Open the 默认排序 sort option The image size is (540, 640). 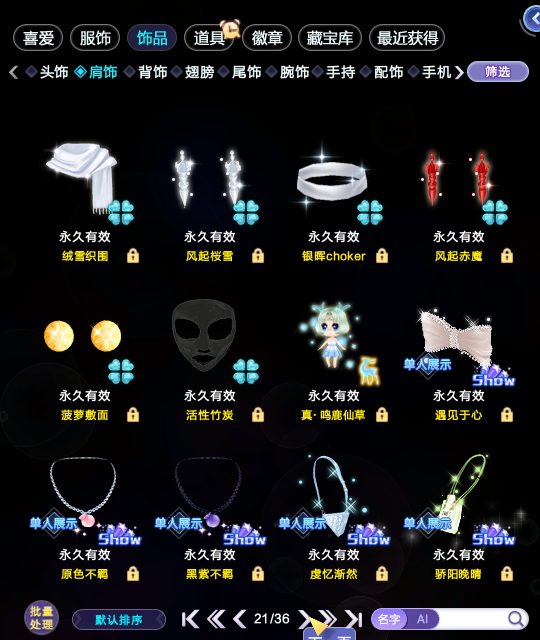pyautogui.click(x=119, y=620)
